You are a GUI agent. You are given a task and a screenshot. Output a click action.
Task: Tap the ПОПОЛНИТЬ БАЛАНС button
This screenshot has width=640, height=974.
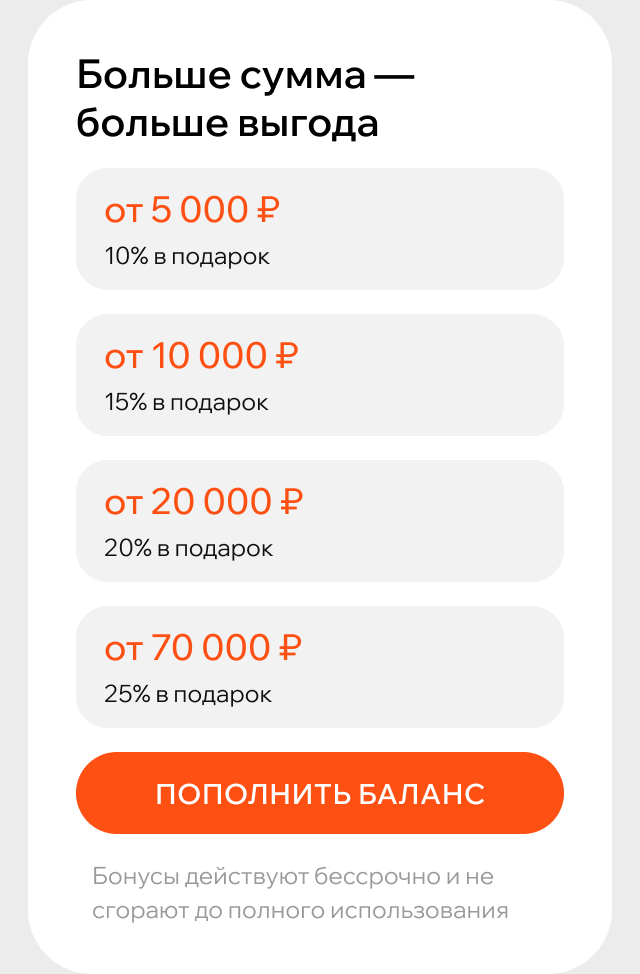(x=320, y=793)
